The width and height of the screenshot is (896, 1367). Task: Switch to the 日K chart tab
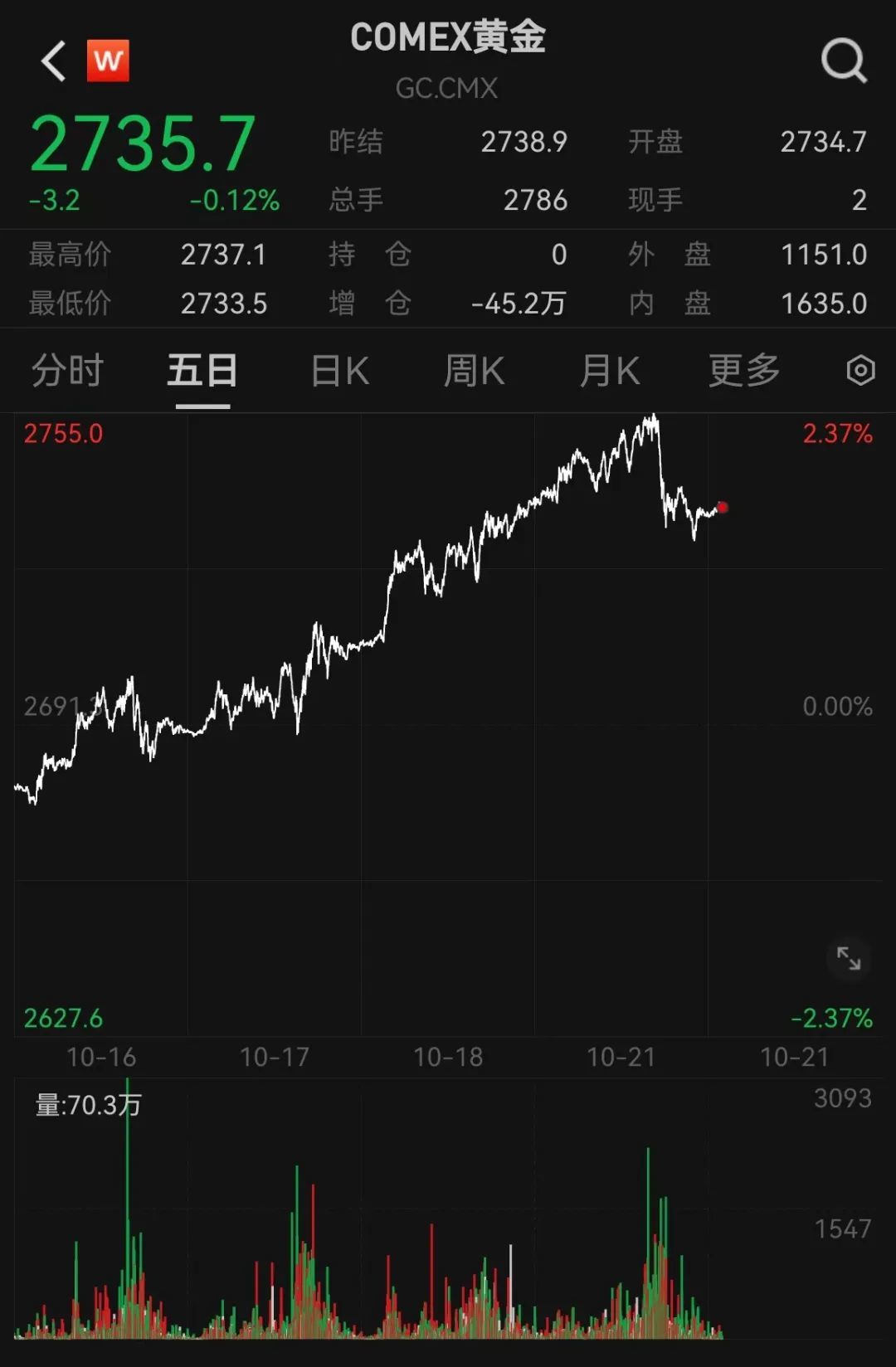pos(340,371)
